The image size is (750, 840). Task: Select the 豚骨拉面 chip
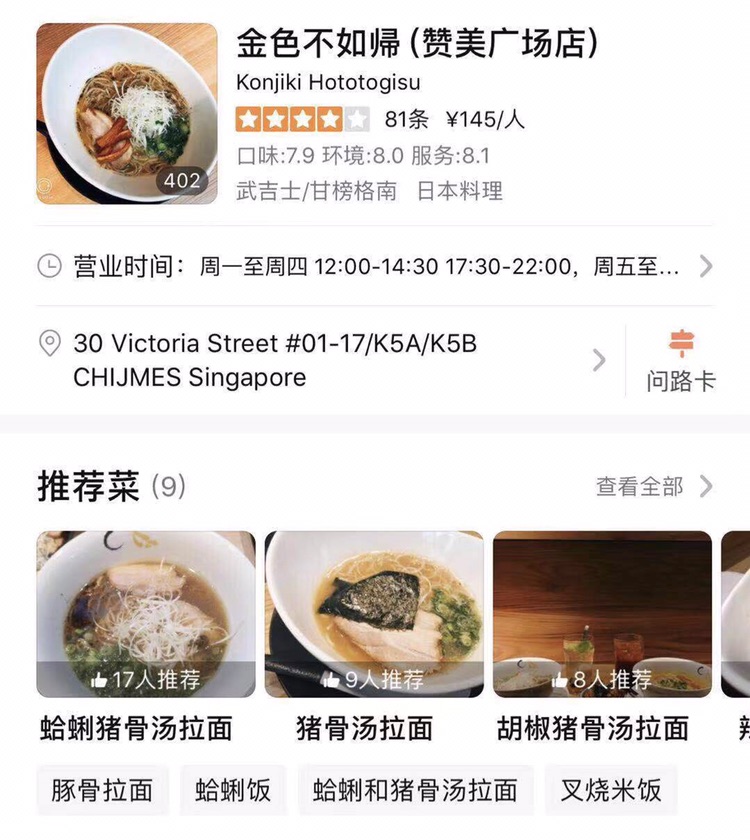tap(103, 791)
